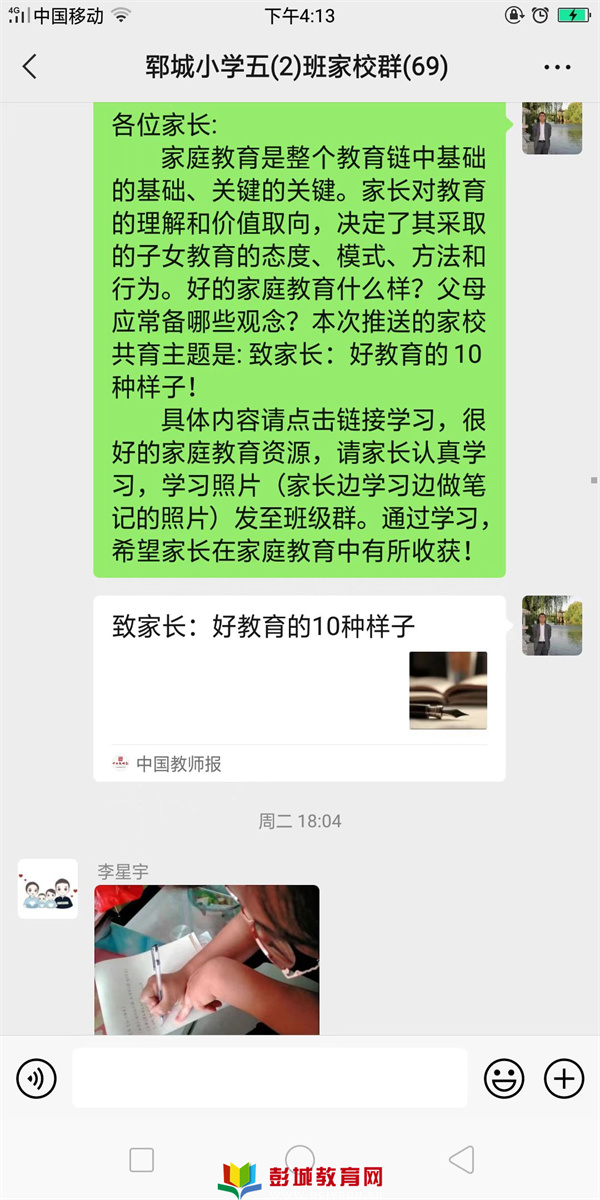
Task: Open group chat info menu
Action: click(x=557, y=67)
